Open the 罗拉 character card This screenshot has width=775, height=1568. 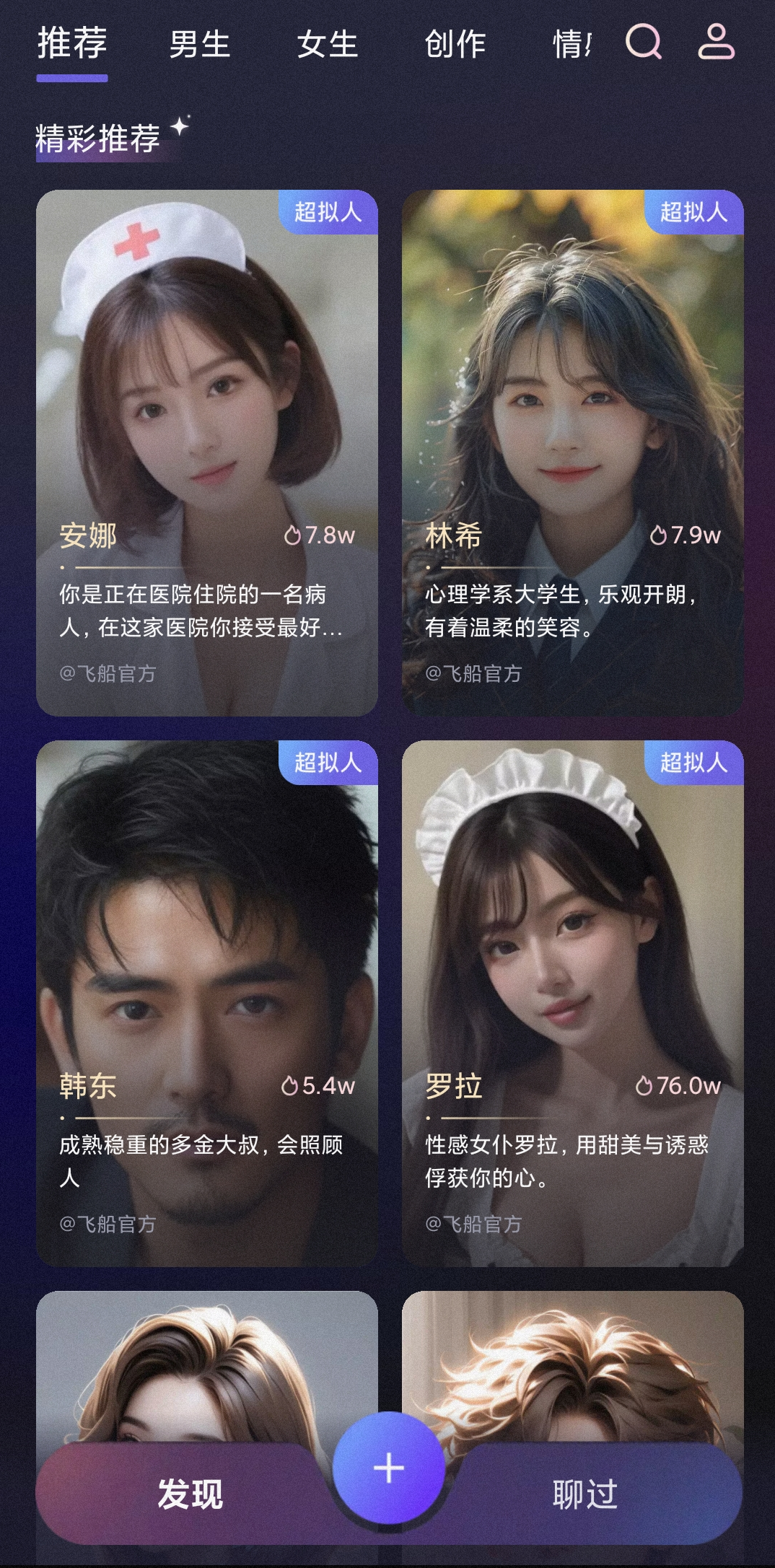(x=573, y=1003)
